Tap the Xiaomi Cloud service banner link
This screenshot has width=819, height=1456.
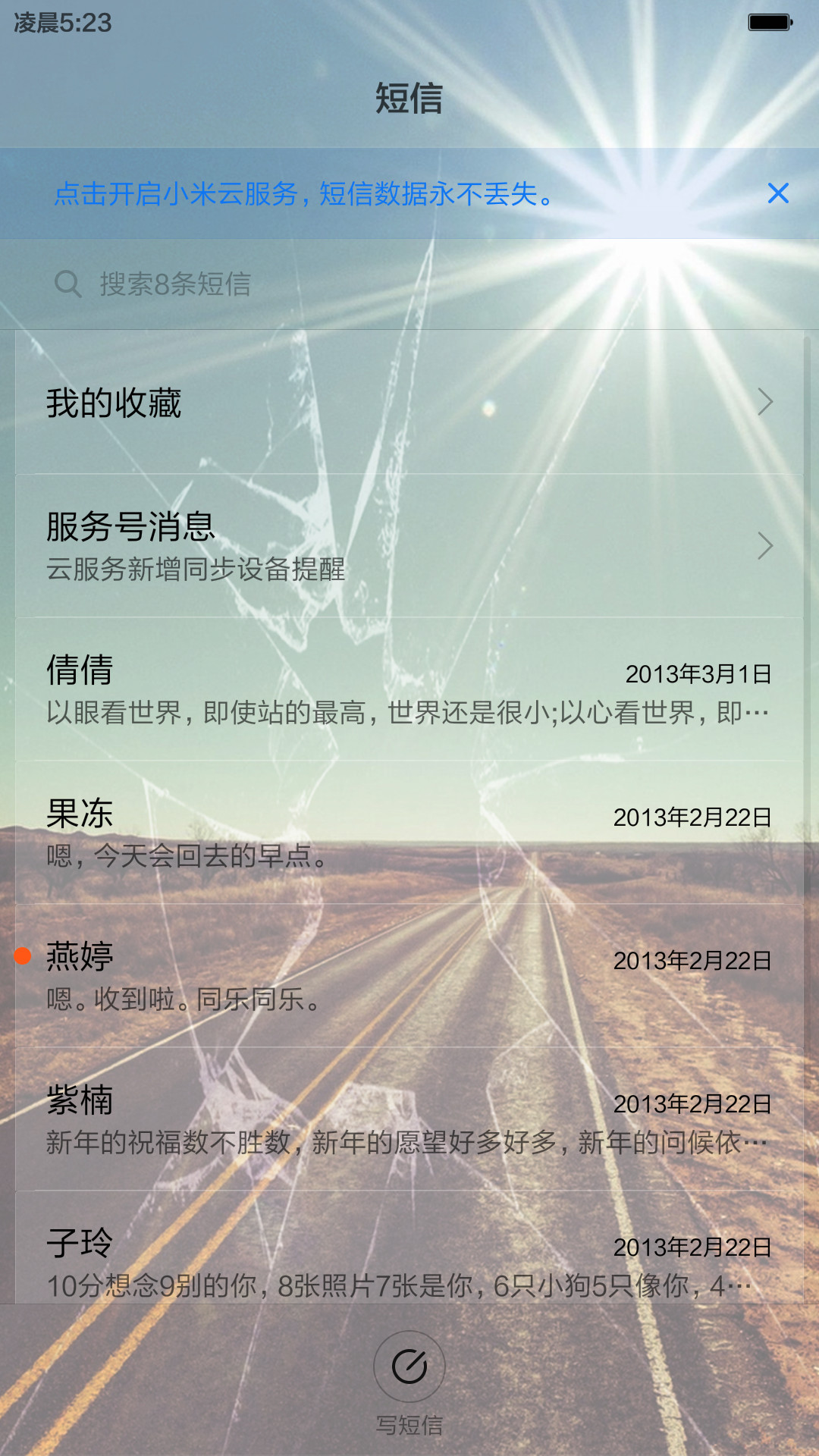(x=303, y=194)
